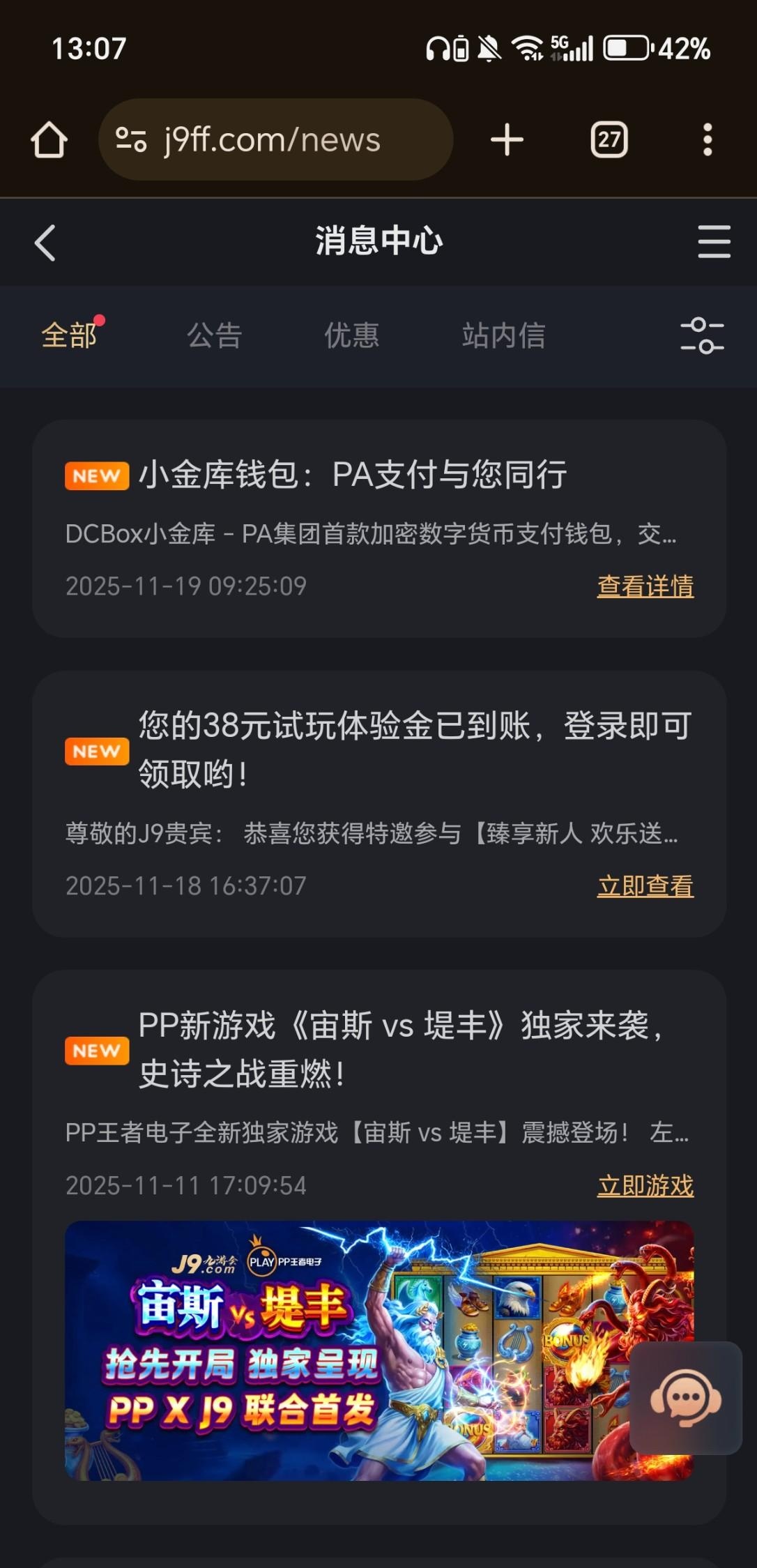Screen dimensions: 757x1568
Task: Tap the browser home icon
Action: tap(49, 140)
